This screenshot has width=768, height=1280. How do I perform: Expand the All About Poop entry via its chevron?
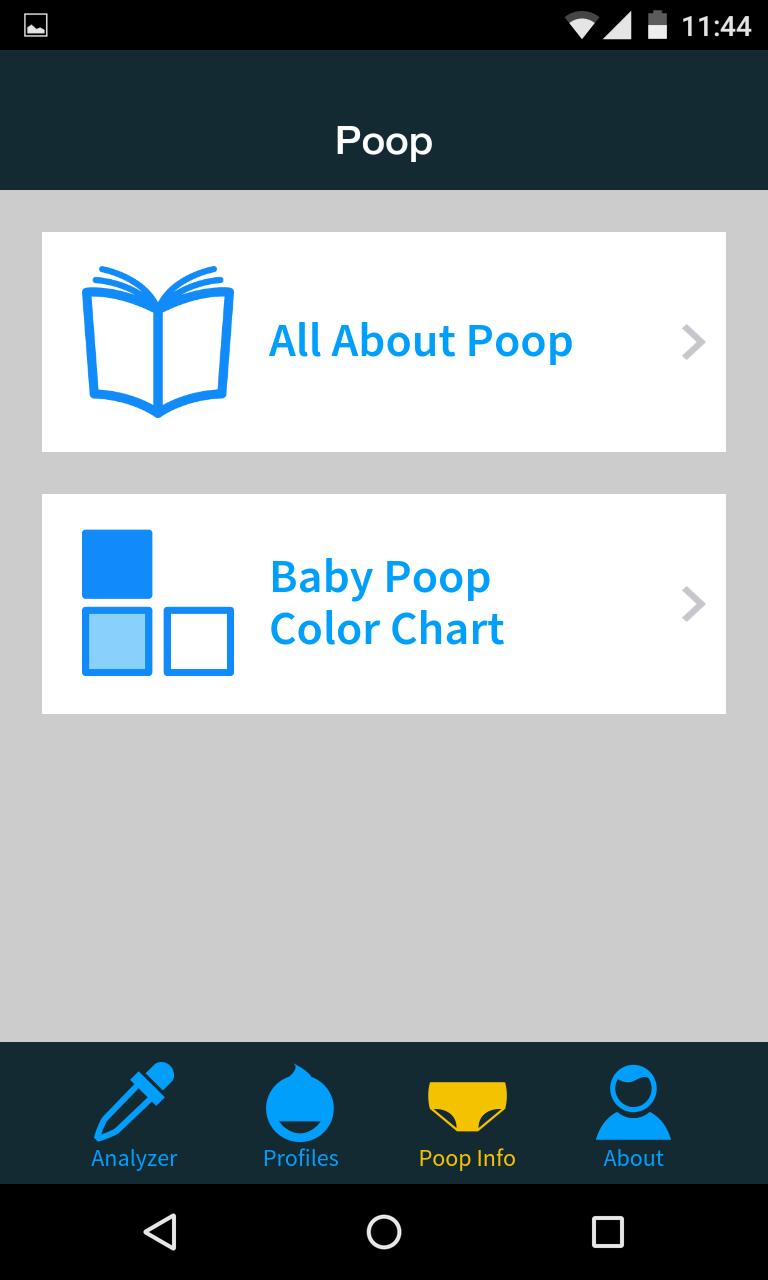coord(692,341)
